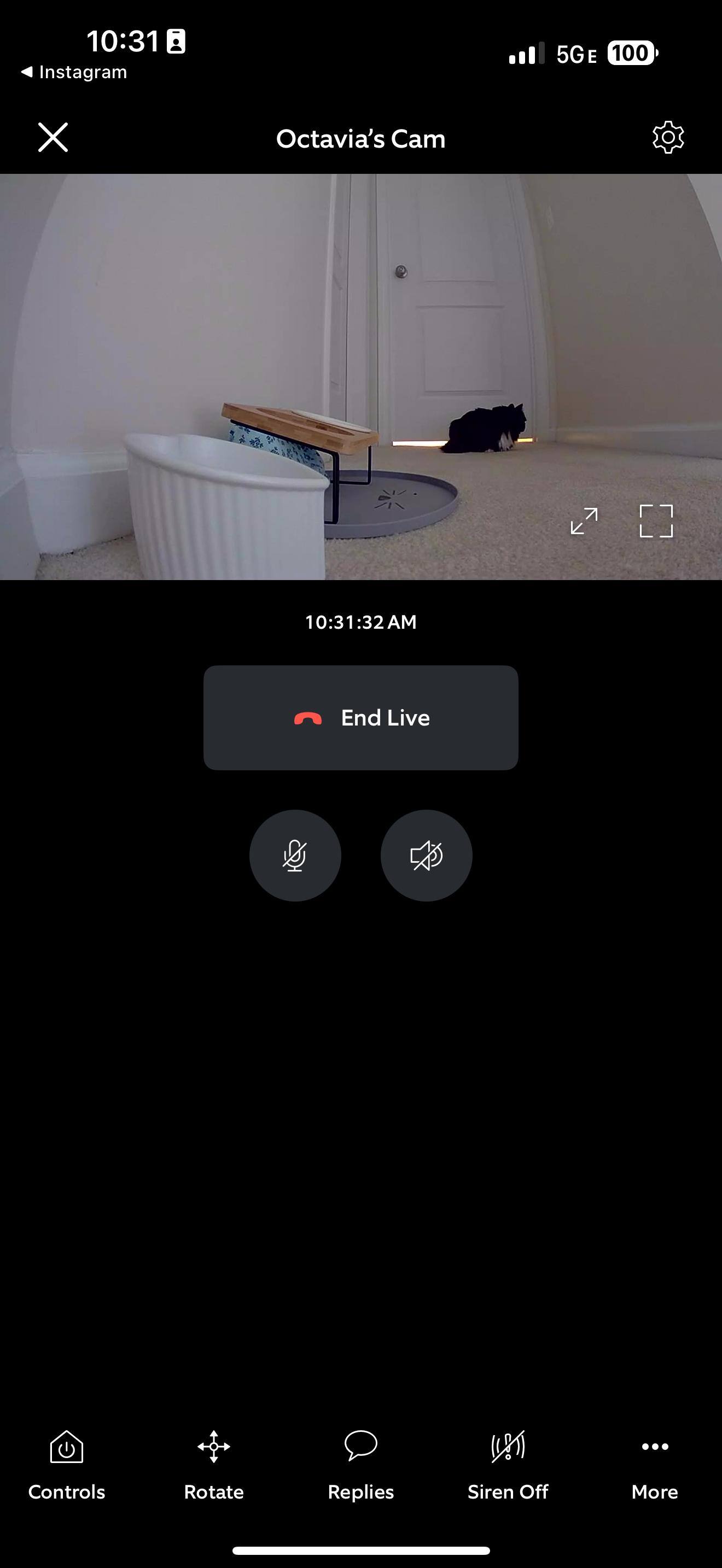
Task: Enter full screen video mode
Action: (x=656, y=521)
